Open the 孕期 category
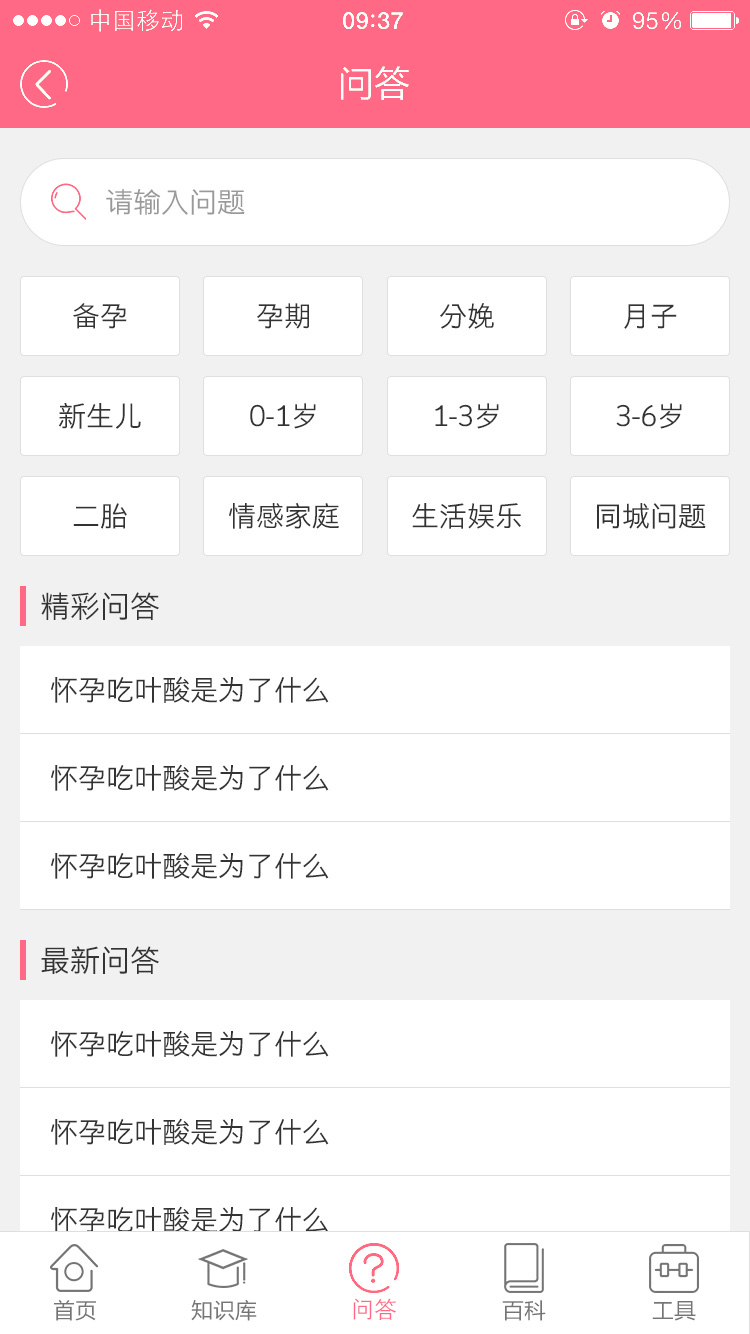This screenshot has width=750, height=1334. pos(283,316)
